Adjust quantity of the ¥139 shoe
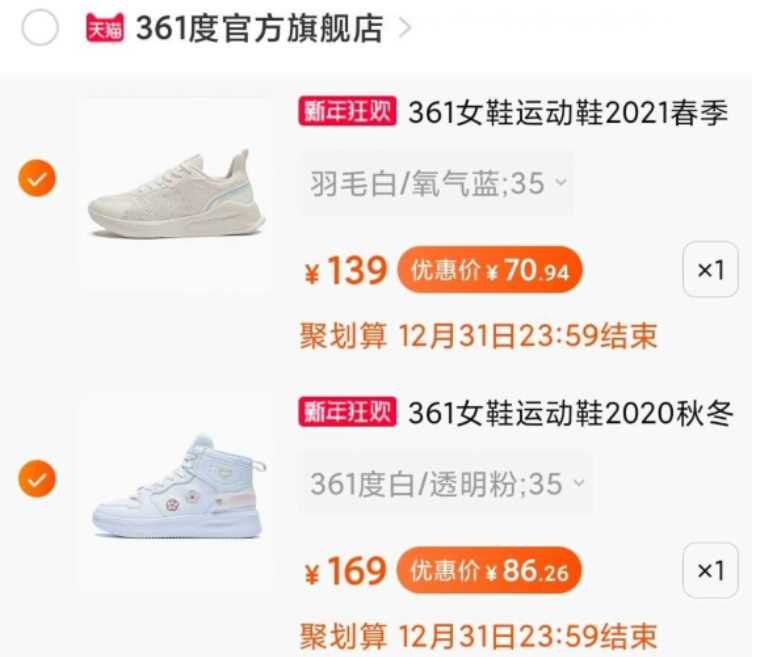The height and width of the screenshot is (657, 784). (710, 270)
